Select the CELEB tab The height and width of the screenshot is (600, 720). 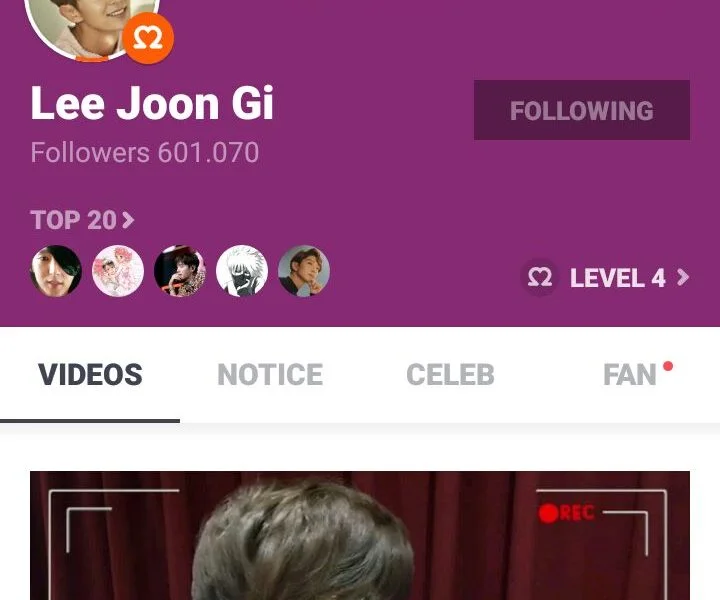coord(450,375)
